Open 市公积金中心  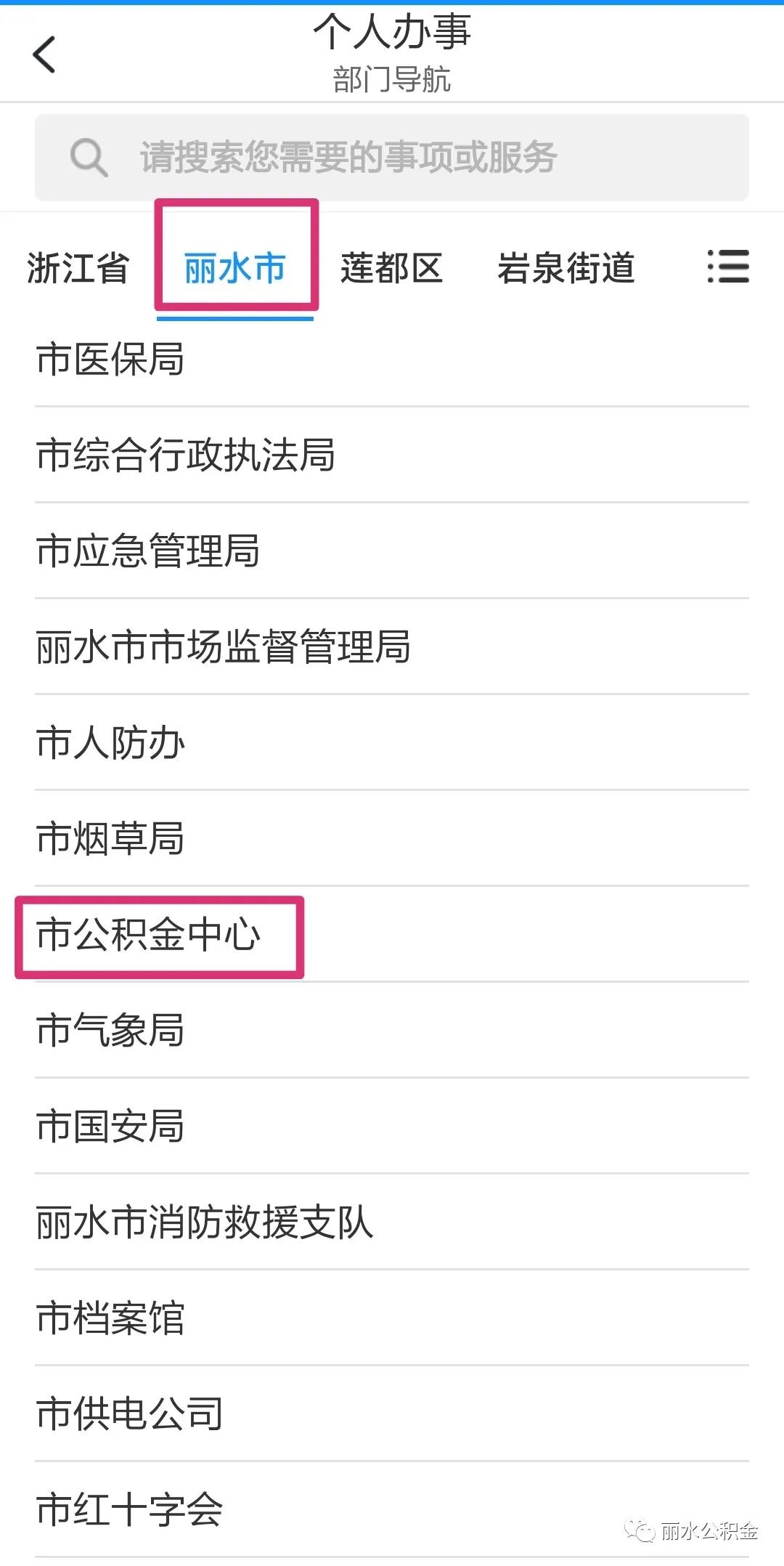click(x=392, y=934)
